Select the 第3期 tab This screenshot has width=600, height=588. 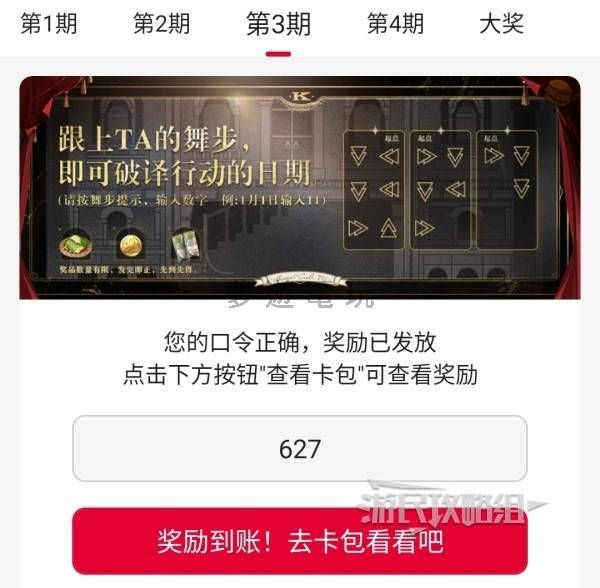279,24
